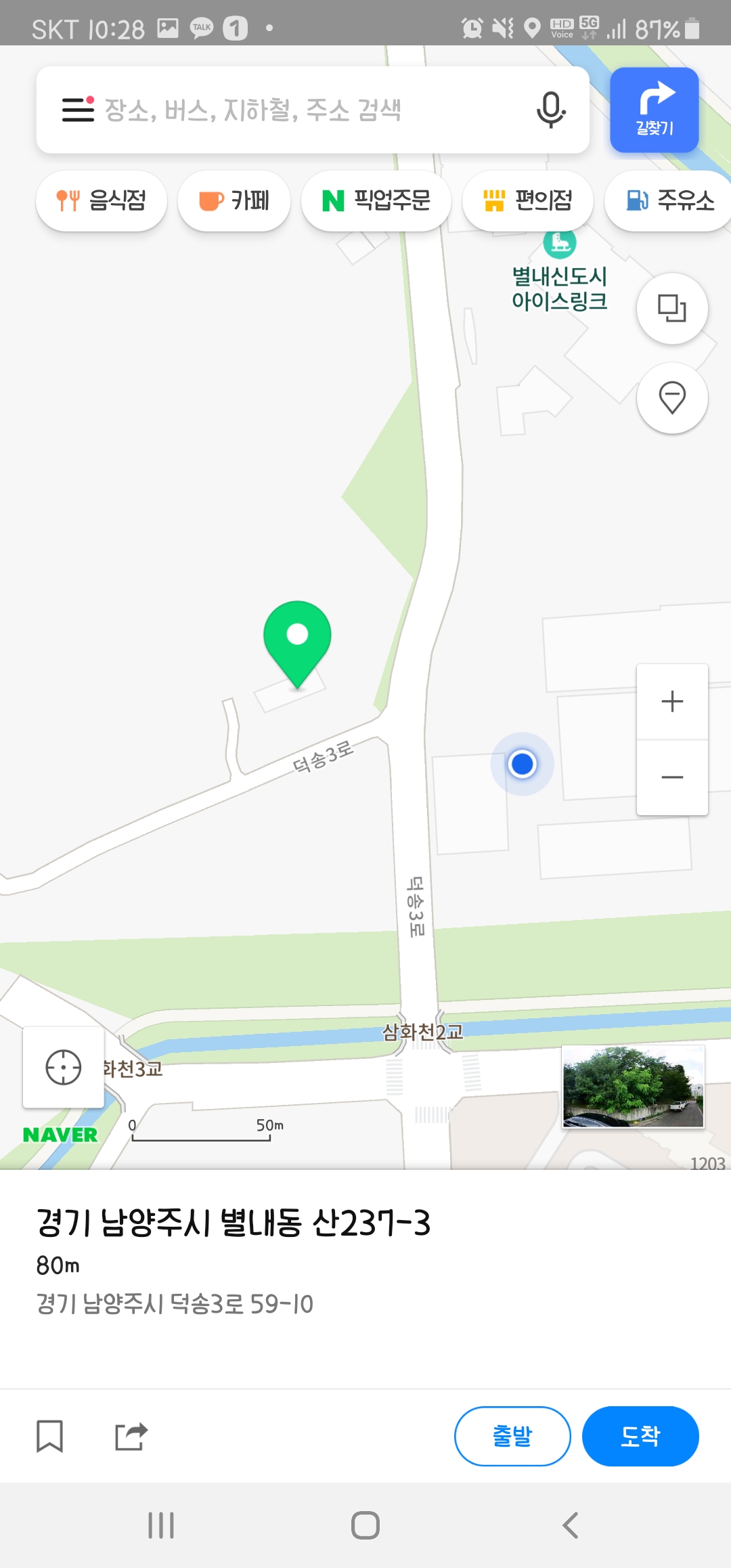Open the hamburger menu in search bar
The height and width of the screenshot is (1568, 731).
(78, 109)
